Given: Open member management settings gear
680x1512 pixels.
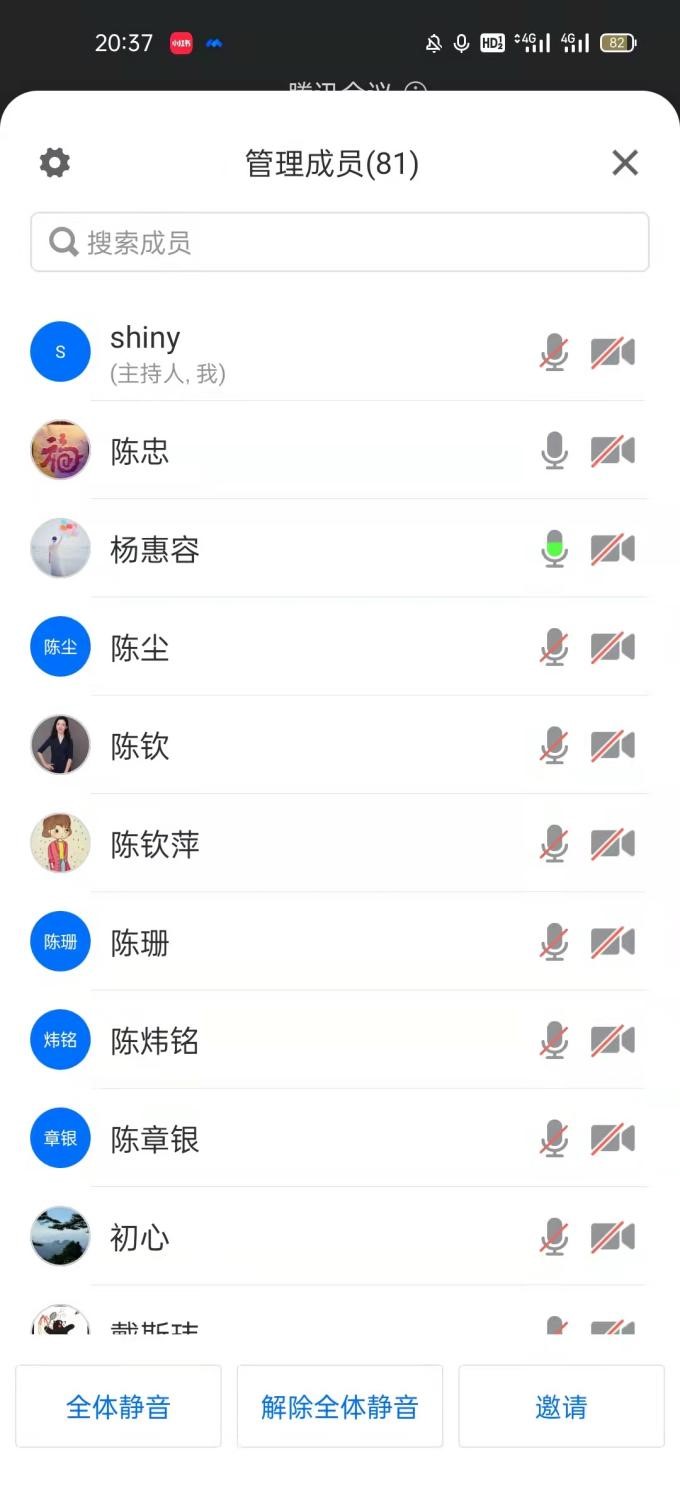Looking at the screenshot, I should [x=55, y=163].
